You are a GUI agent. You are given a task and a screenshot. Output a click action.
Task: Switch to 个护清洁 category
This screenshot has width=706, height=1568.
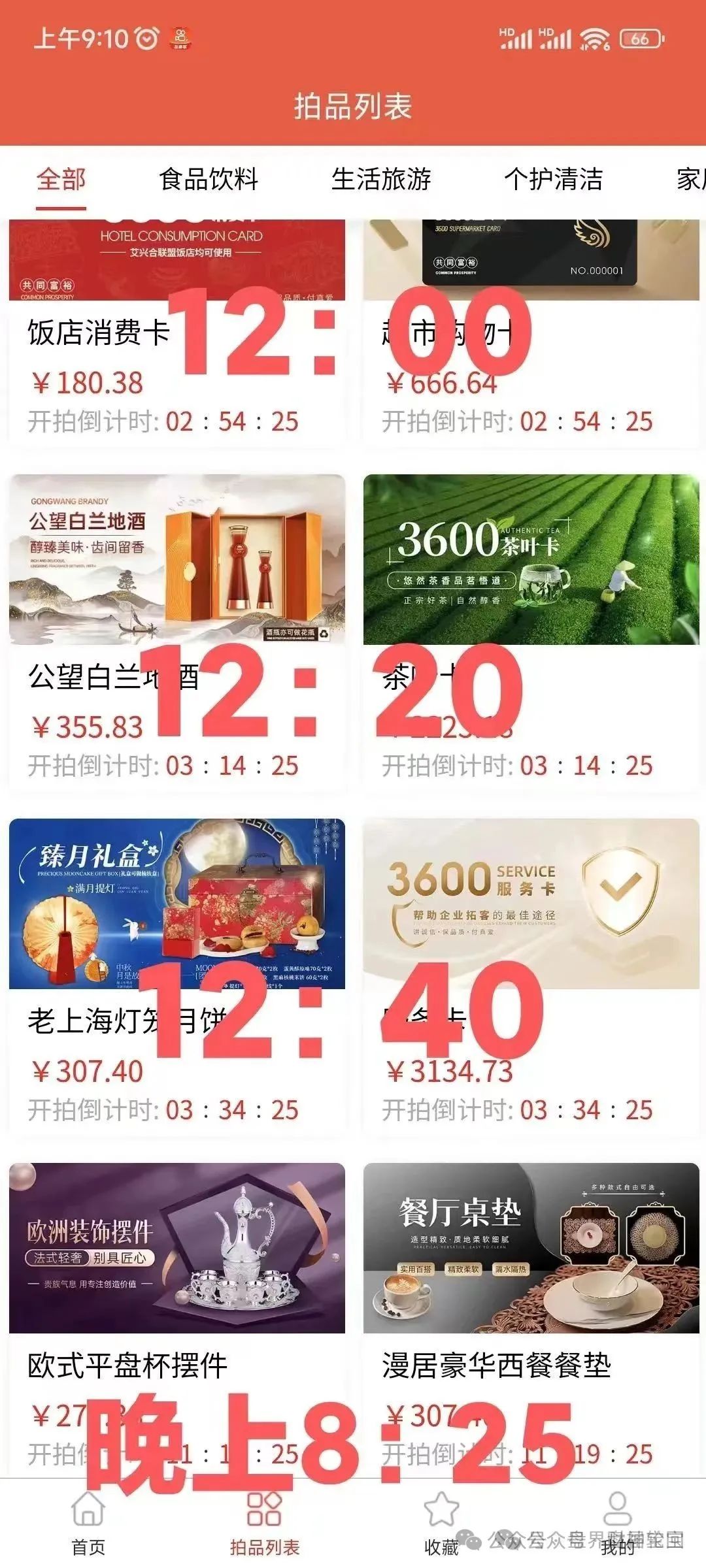(553, 180)
